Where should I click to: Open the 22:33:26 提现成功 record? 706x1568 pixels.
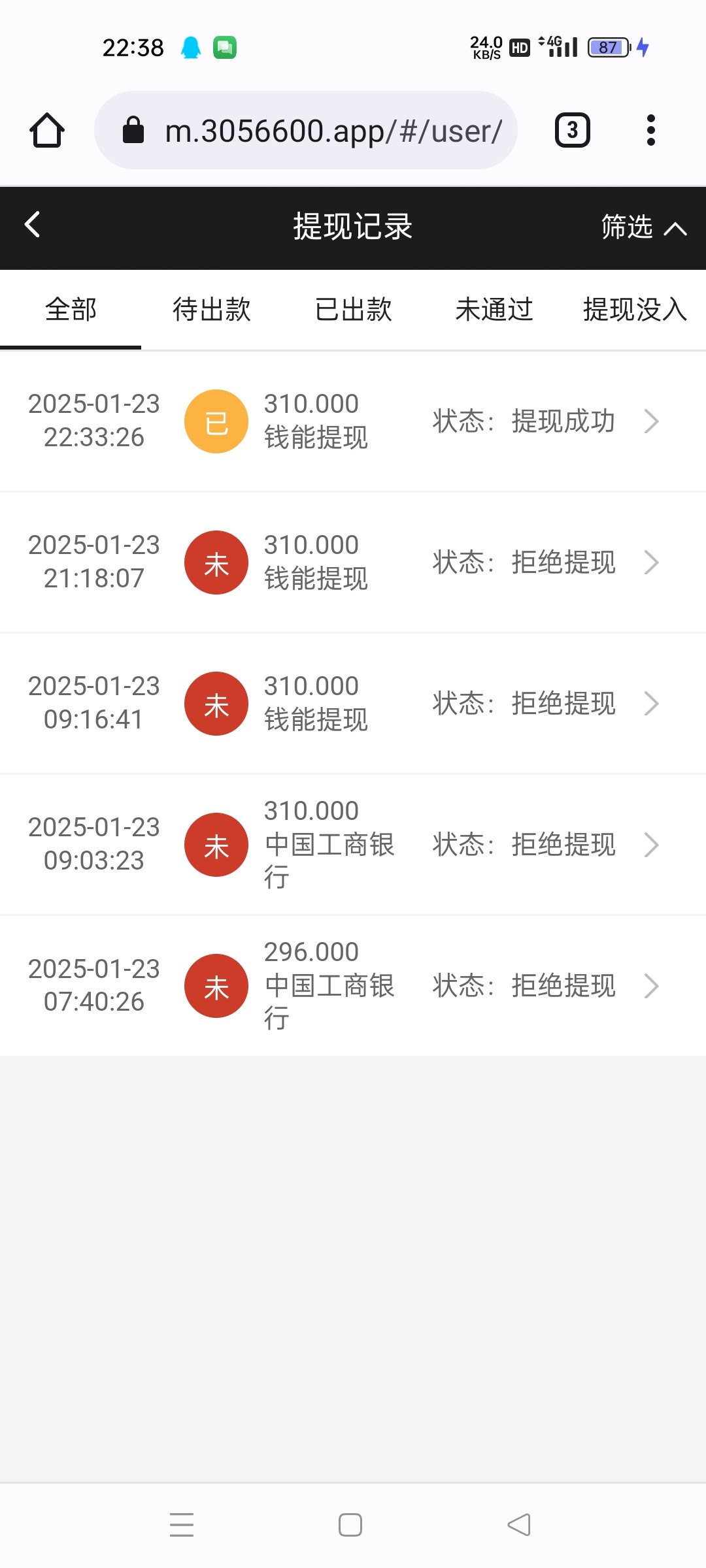[x=353, y=421]
